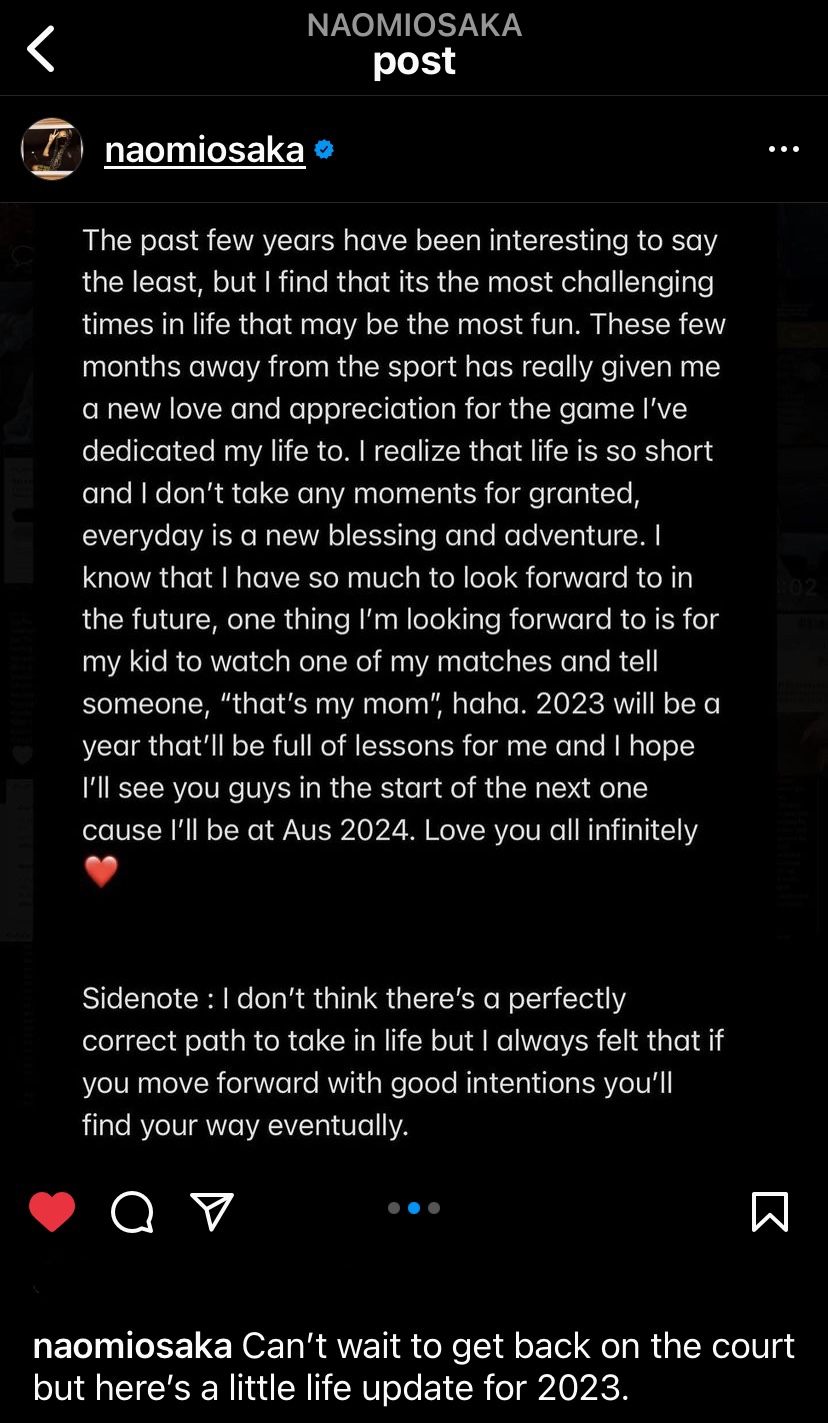The image size is (828, 1423).
Task: Open naomiosaka's profile picture
Action: [52, 149]
